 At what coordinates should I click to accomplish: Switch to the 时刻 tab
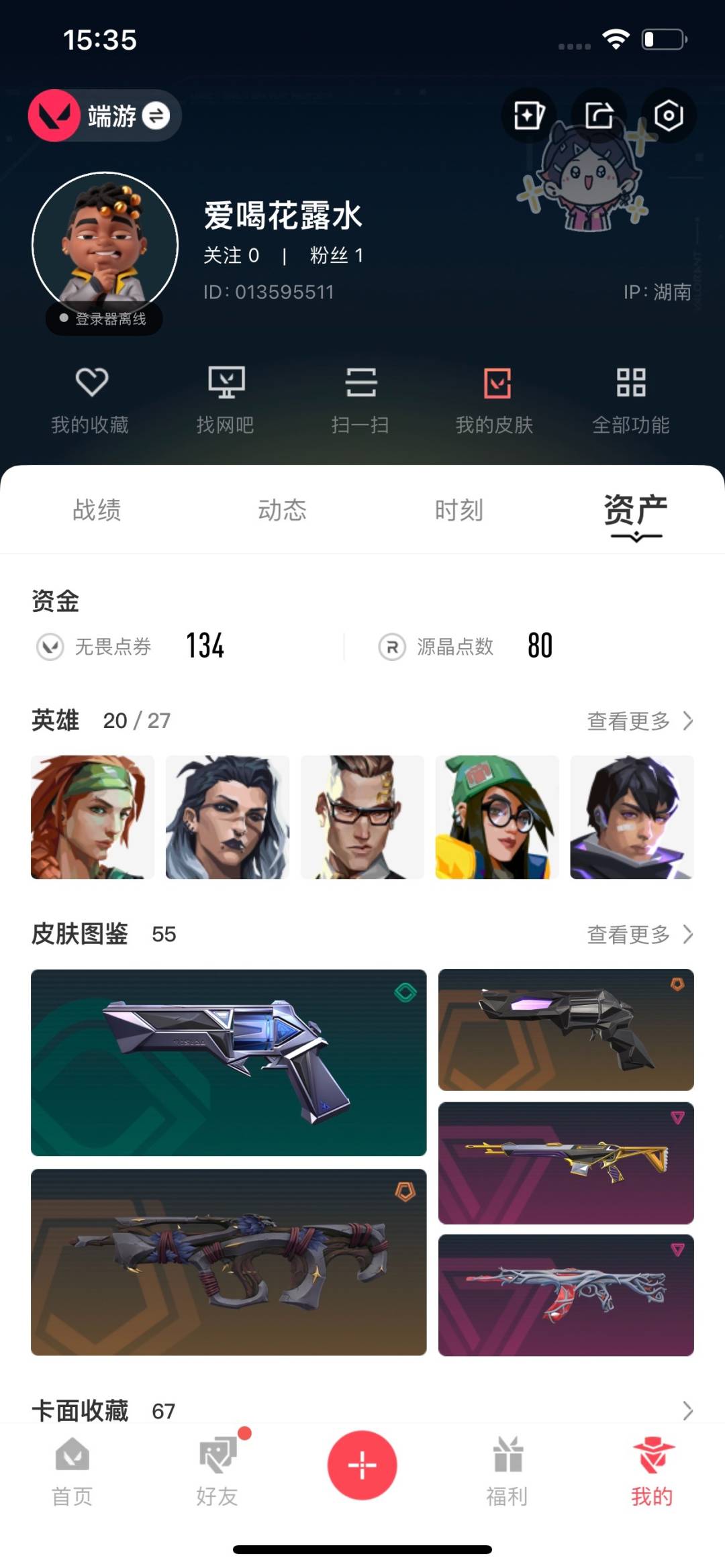(459, 510)
